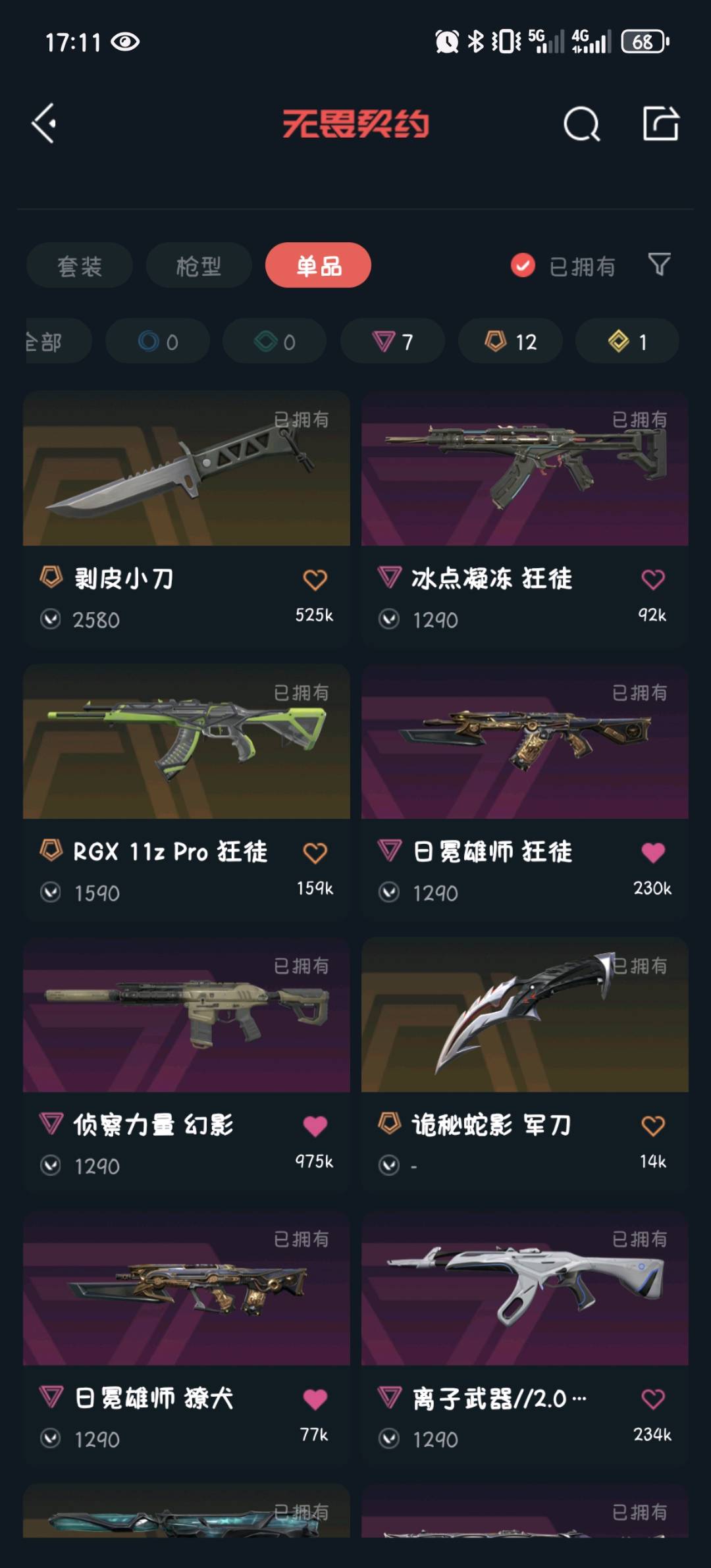Uncheck the 已拥有 filter
This screenshot has height=1568, width=711.
click(x=523, y=266)
